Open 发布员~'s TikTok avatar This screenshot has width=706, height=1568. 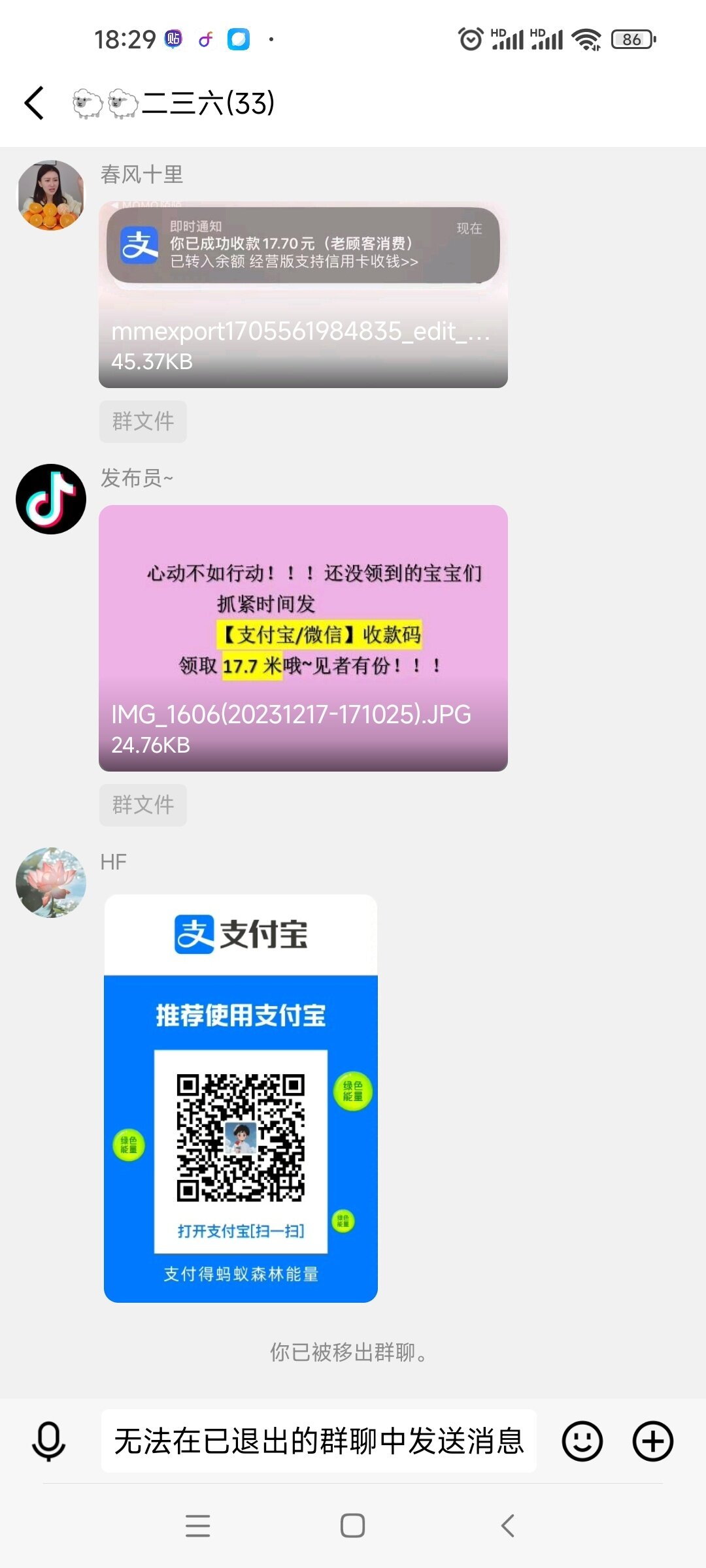tap(51, 499)
